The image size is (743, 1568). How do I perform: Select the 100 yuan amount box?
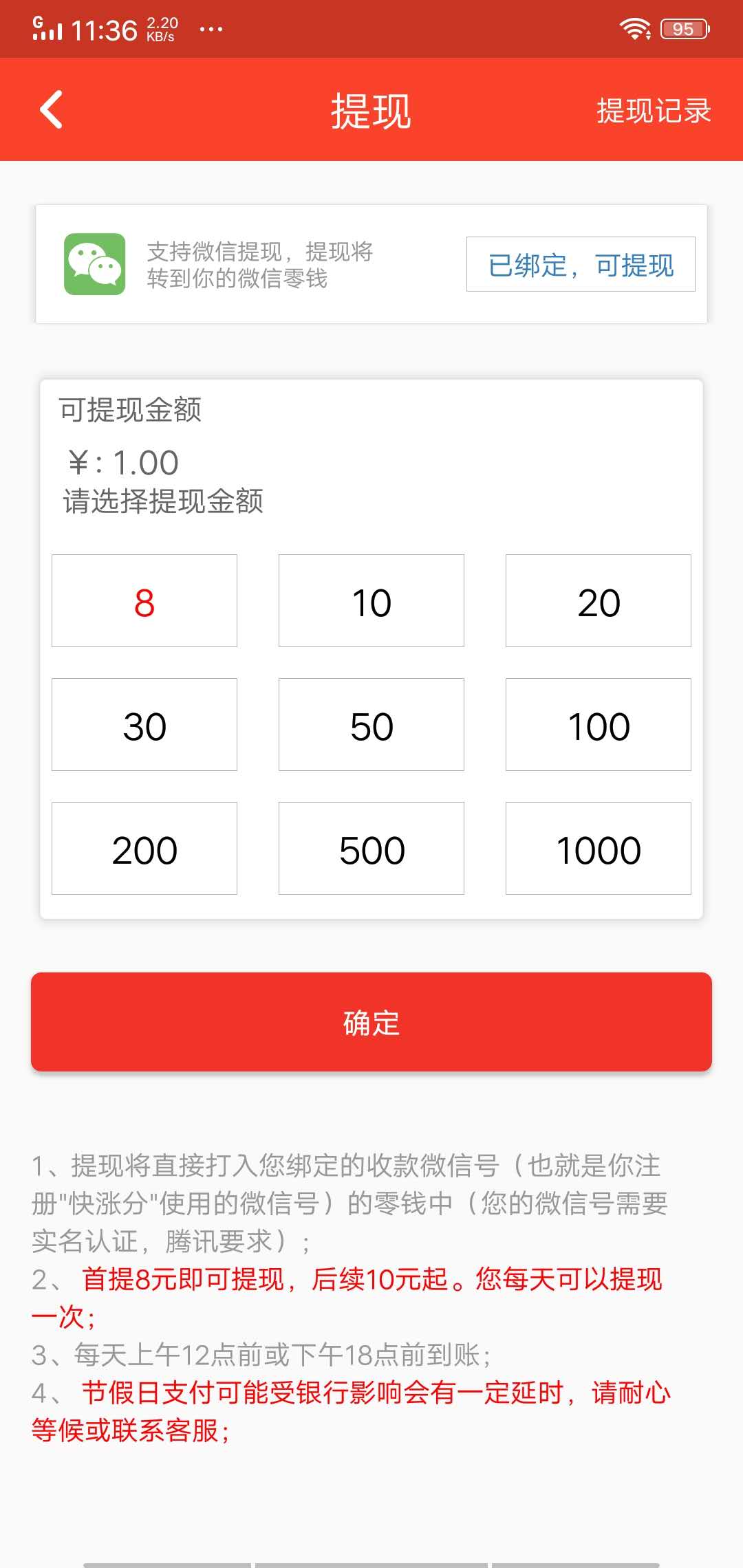pyautogui.click(x=597, y=724)
